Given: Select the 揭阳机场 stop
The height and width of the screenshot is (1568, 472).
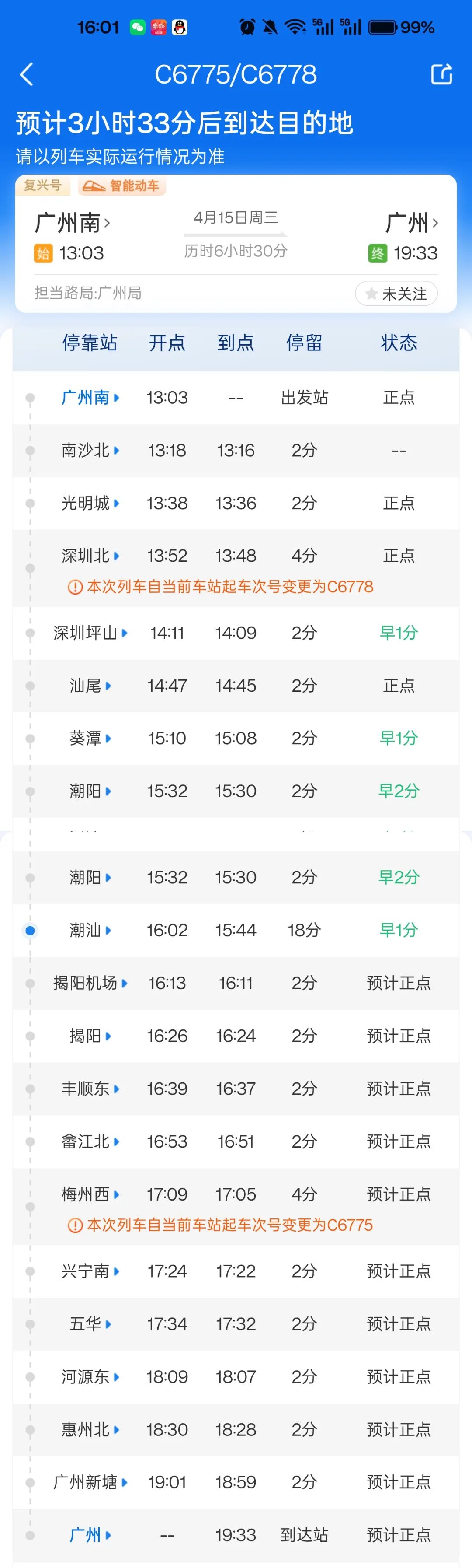Looking at the screenshot, I should click(90, 983).
